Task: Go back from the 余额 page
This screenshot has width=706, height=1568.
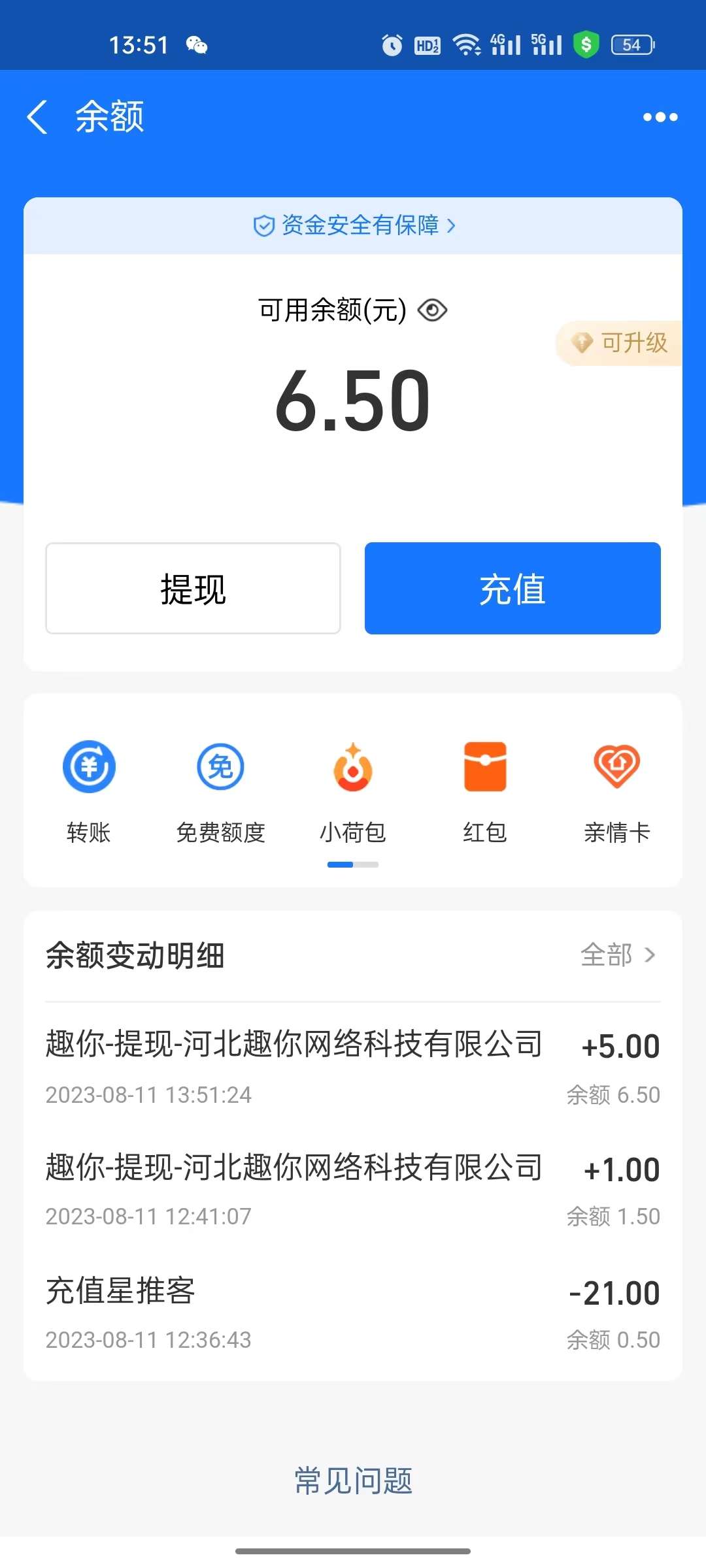Action: [x=37, y=117]
